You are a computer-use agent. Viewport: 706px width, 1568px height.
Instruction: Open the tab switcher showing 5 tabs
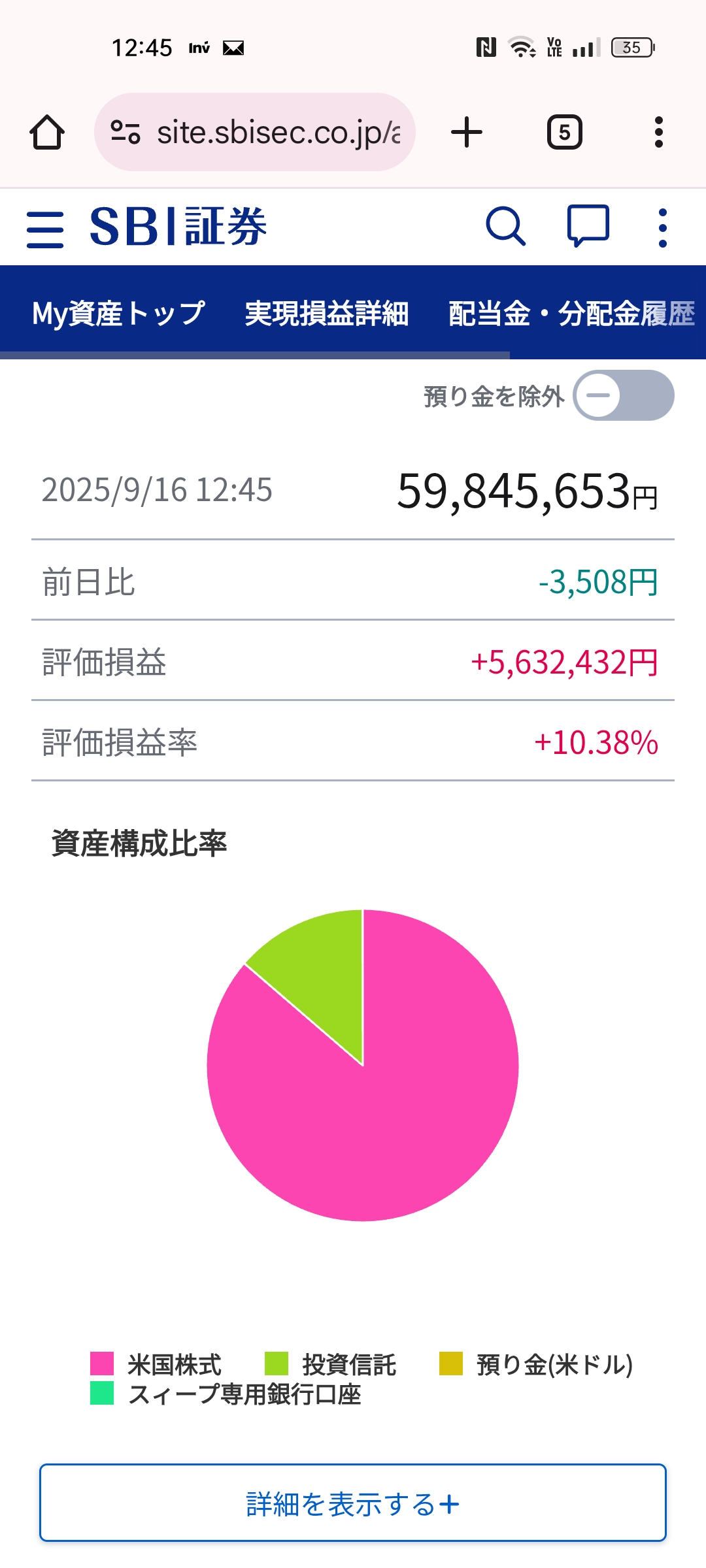(x=564, y=133)
